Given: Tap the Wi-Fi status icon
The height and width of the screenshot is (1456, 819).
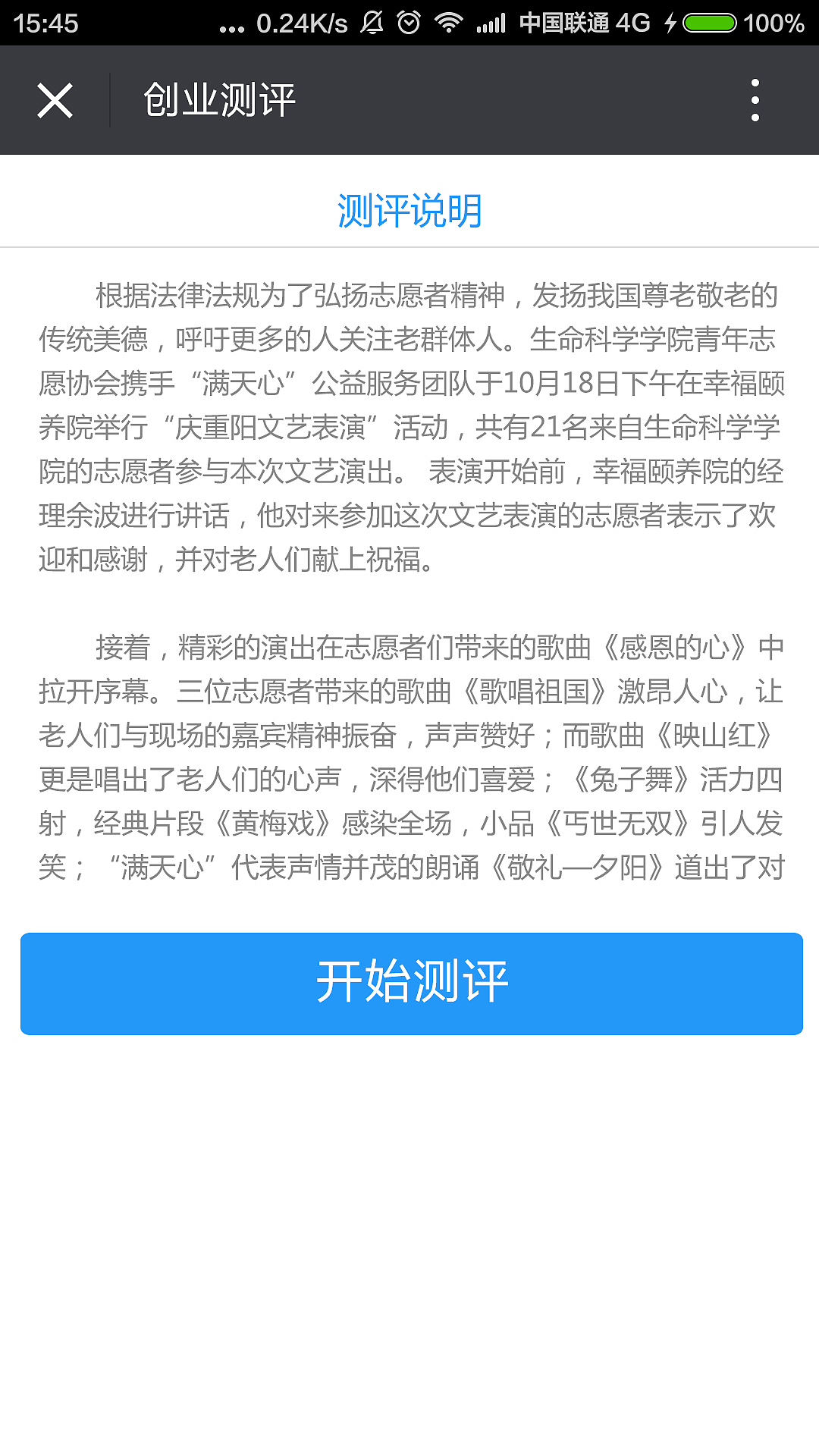Looking at the screenshot, I should pos(450,21).
